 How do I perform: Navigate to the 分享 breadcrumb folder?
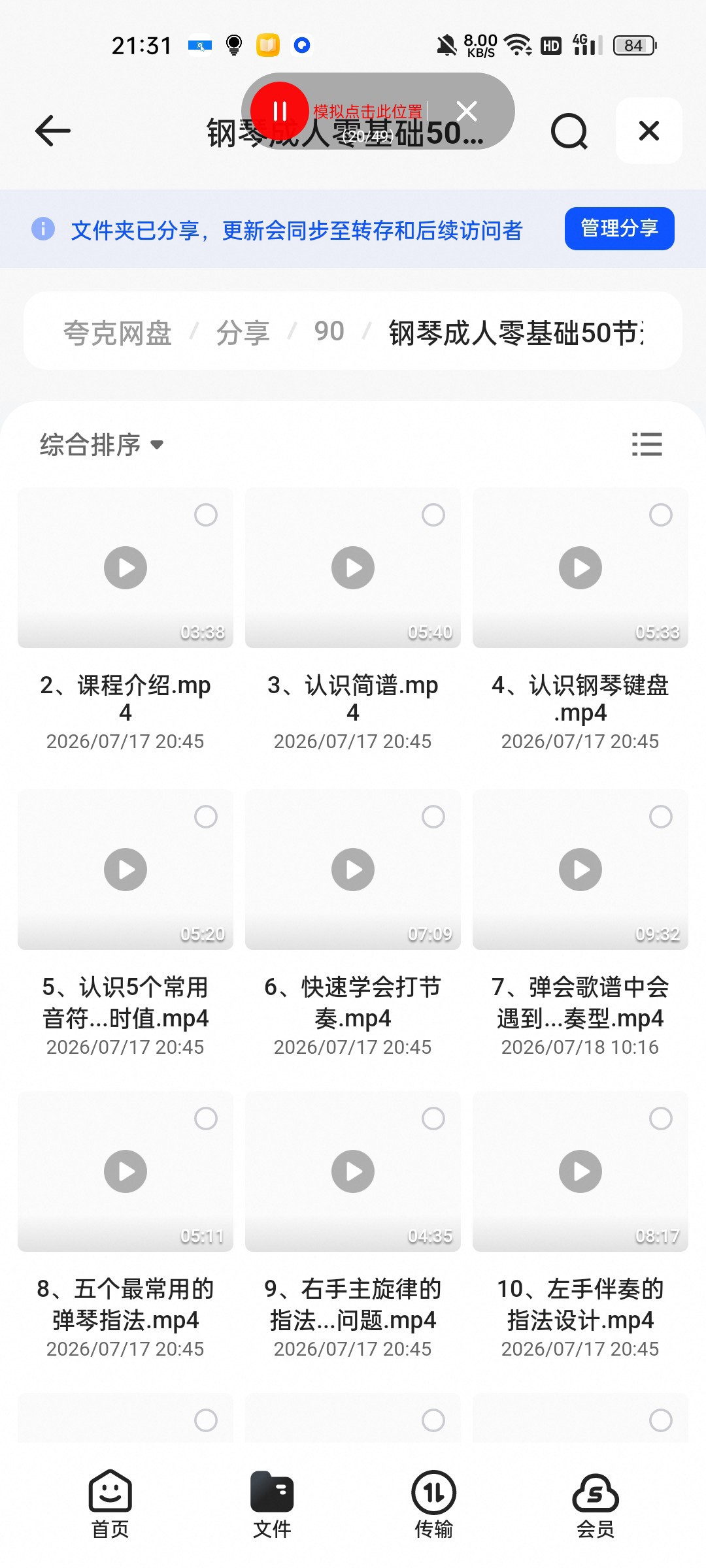point(243,333)
